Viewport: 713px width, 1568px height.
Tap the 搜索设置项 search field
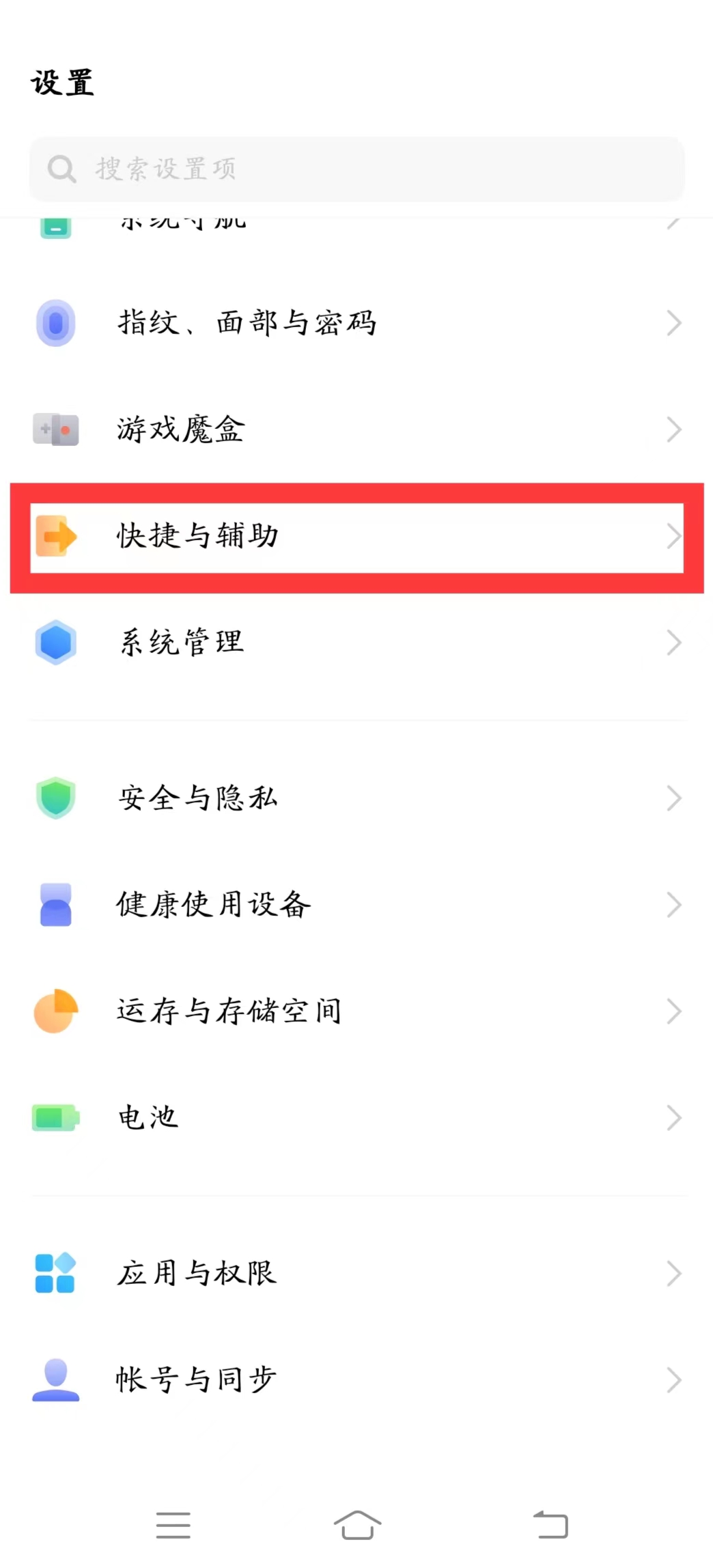coord(356,169)
